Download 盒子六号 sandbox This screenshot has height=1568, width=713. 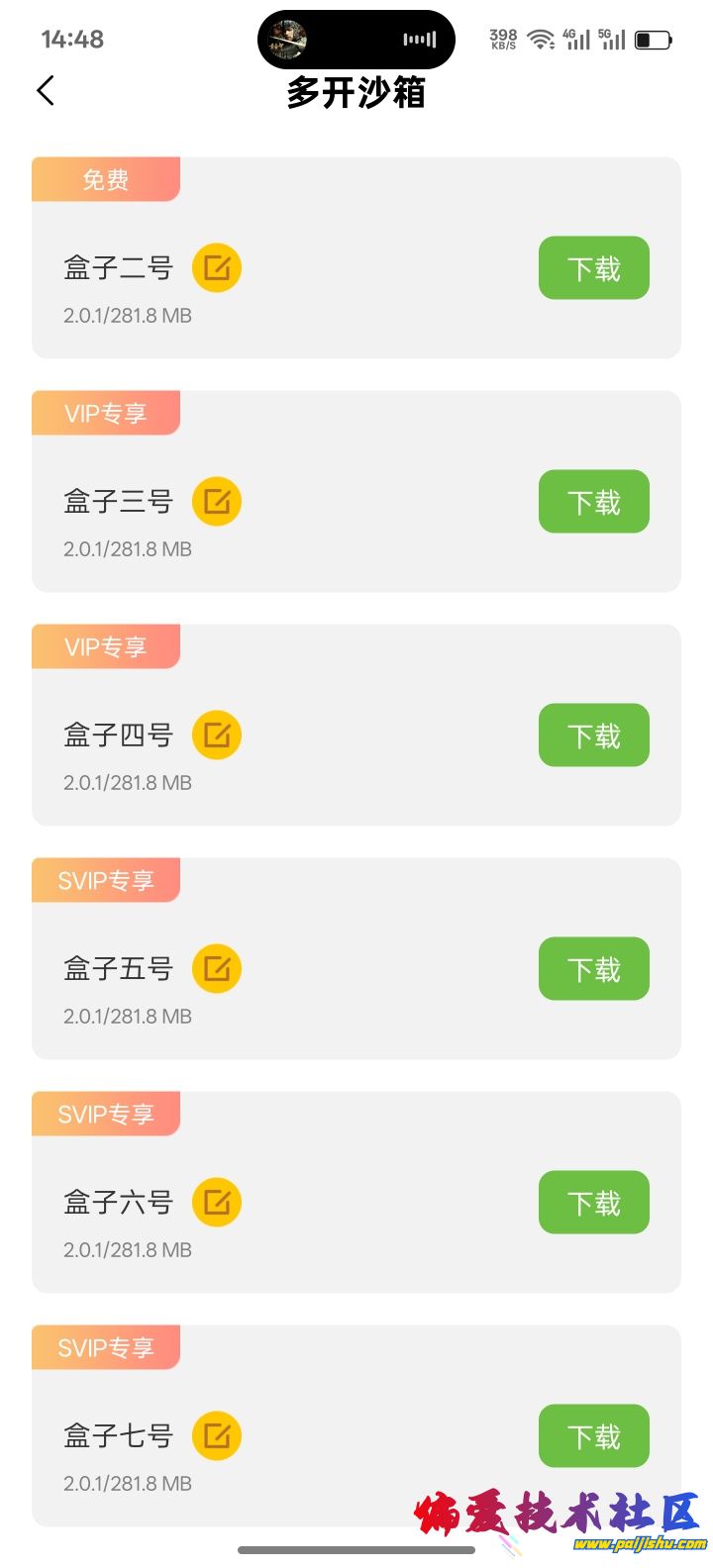(x=593, y=1203)
